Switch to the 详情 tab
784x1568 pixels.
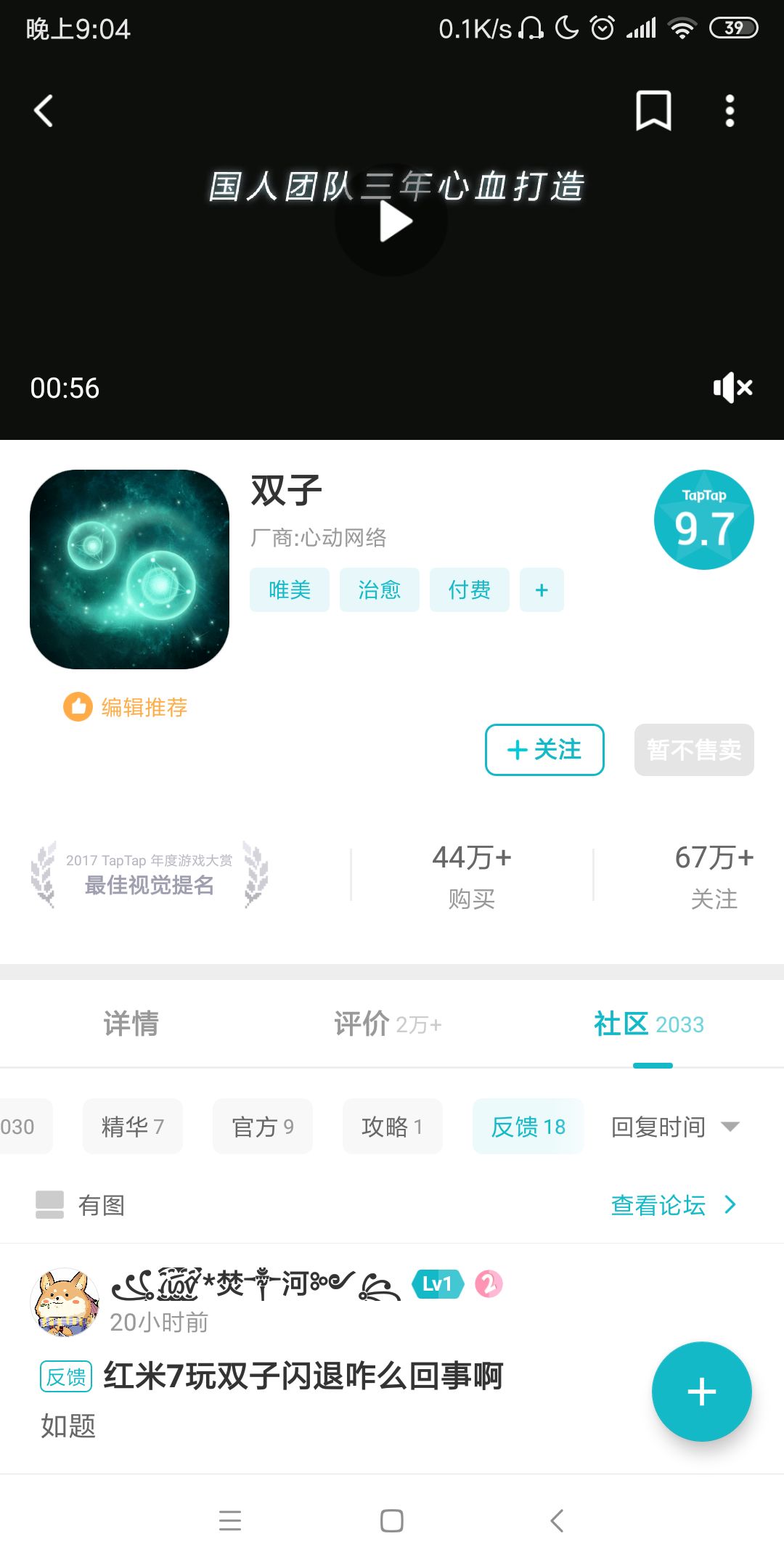tap(131, 1024)
